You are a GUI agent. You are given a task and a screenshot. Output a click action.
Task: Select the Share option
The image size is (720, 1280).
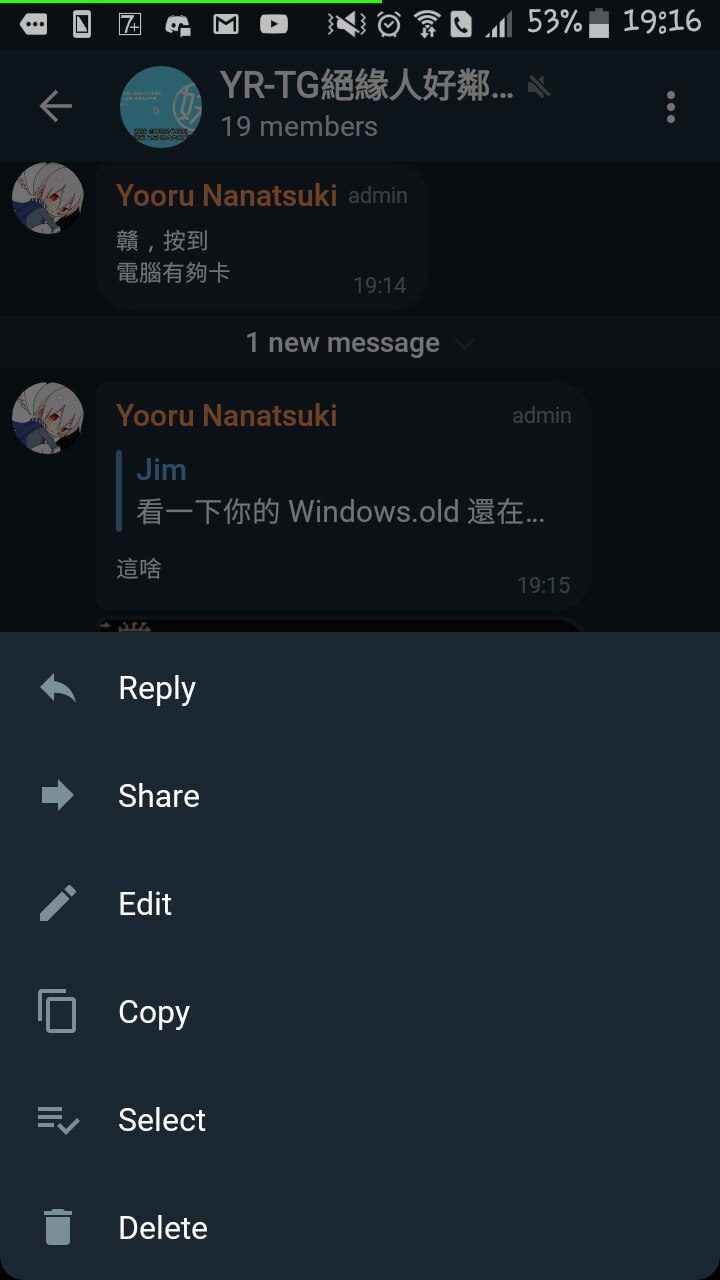158,796
